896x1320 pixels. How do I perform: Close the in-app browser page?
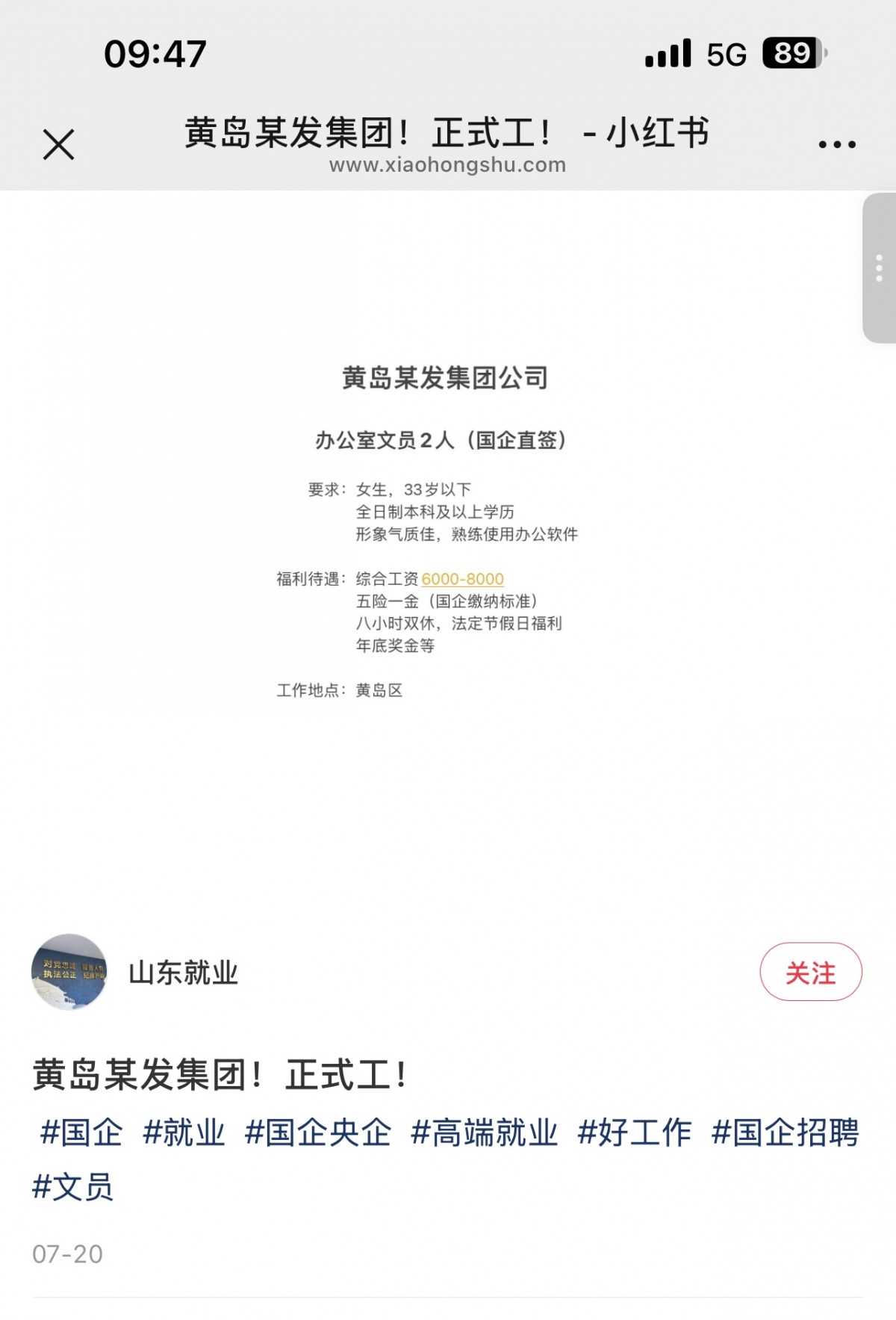click(x=58, y=144)
